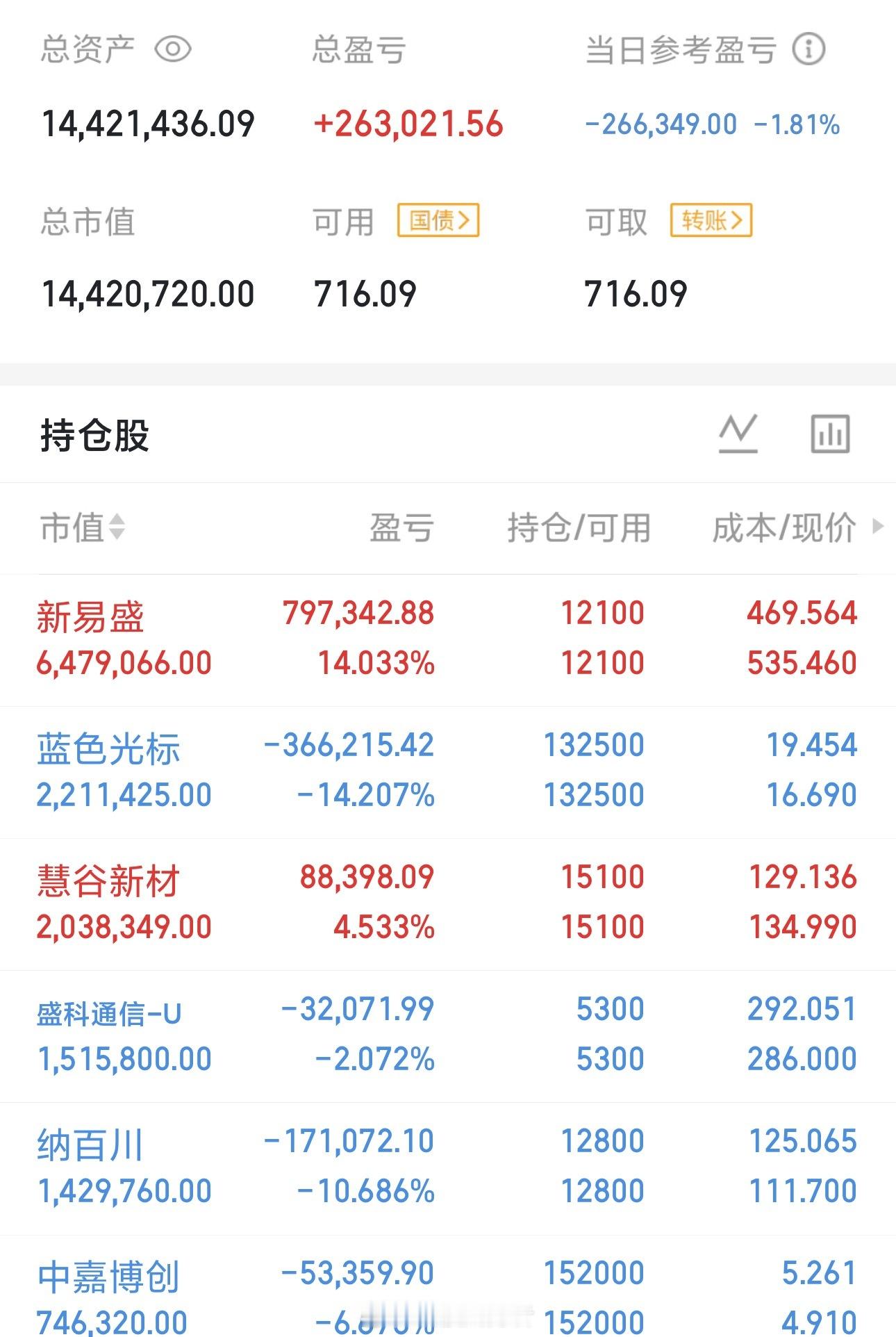View 慧谷新材 holding details
The image size is (896, 1337).
(x=108, y=879)
